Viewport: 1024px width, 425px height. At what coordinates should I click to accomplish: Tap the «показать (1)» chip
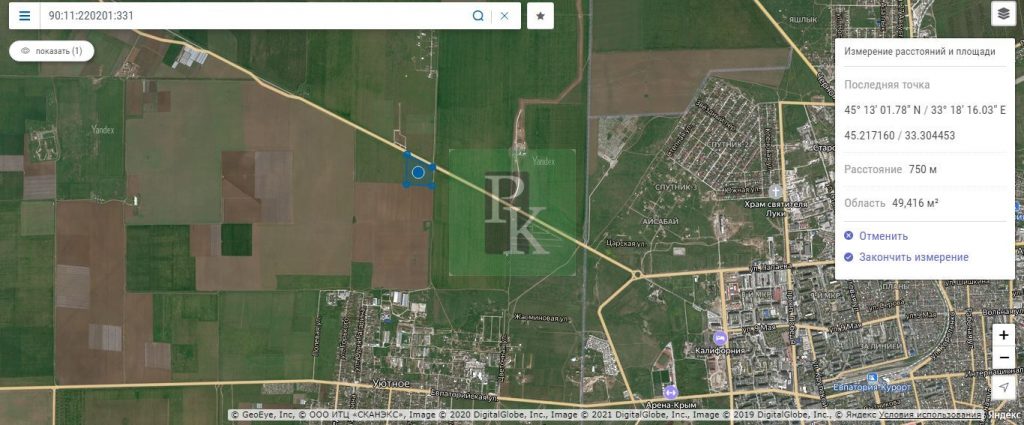pyautogui.click(x=51, y=50)
